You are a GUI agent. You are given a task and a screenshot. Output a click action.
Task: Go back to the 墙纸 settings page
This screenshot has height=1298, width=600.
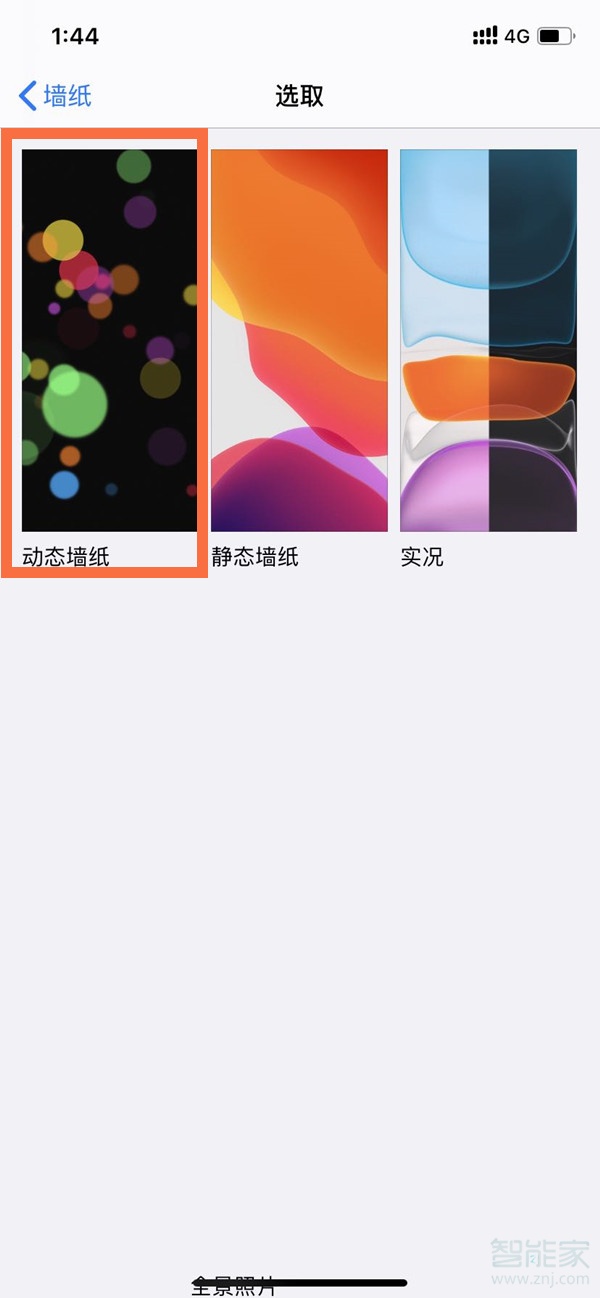pyautogui.click(x=55, y=96)
